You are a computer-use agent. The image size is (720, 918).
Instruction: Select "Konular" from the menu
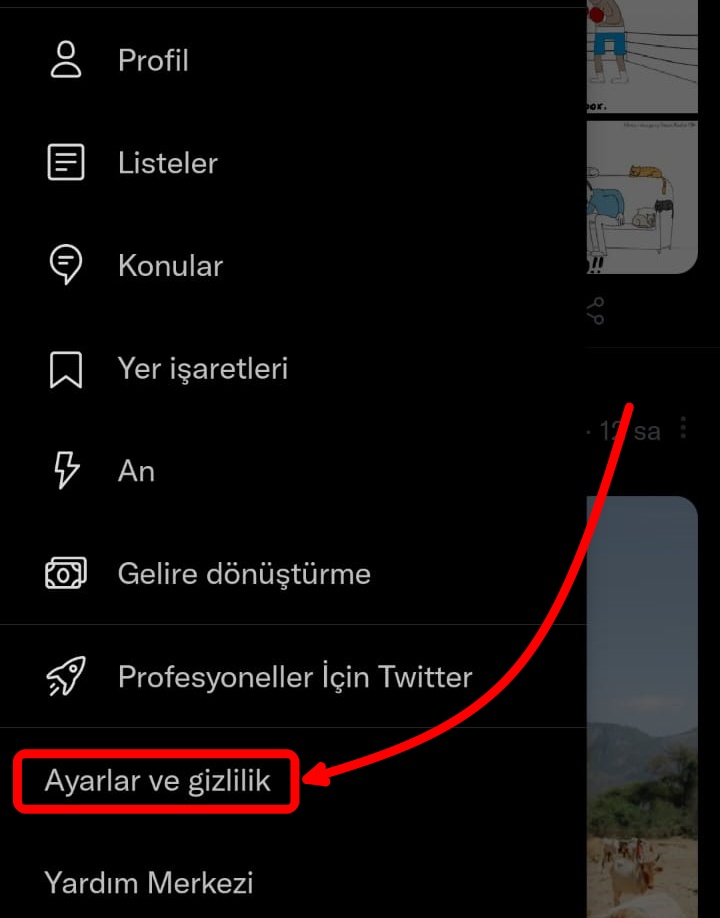coord(170,265)
